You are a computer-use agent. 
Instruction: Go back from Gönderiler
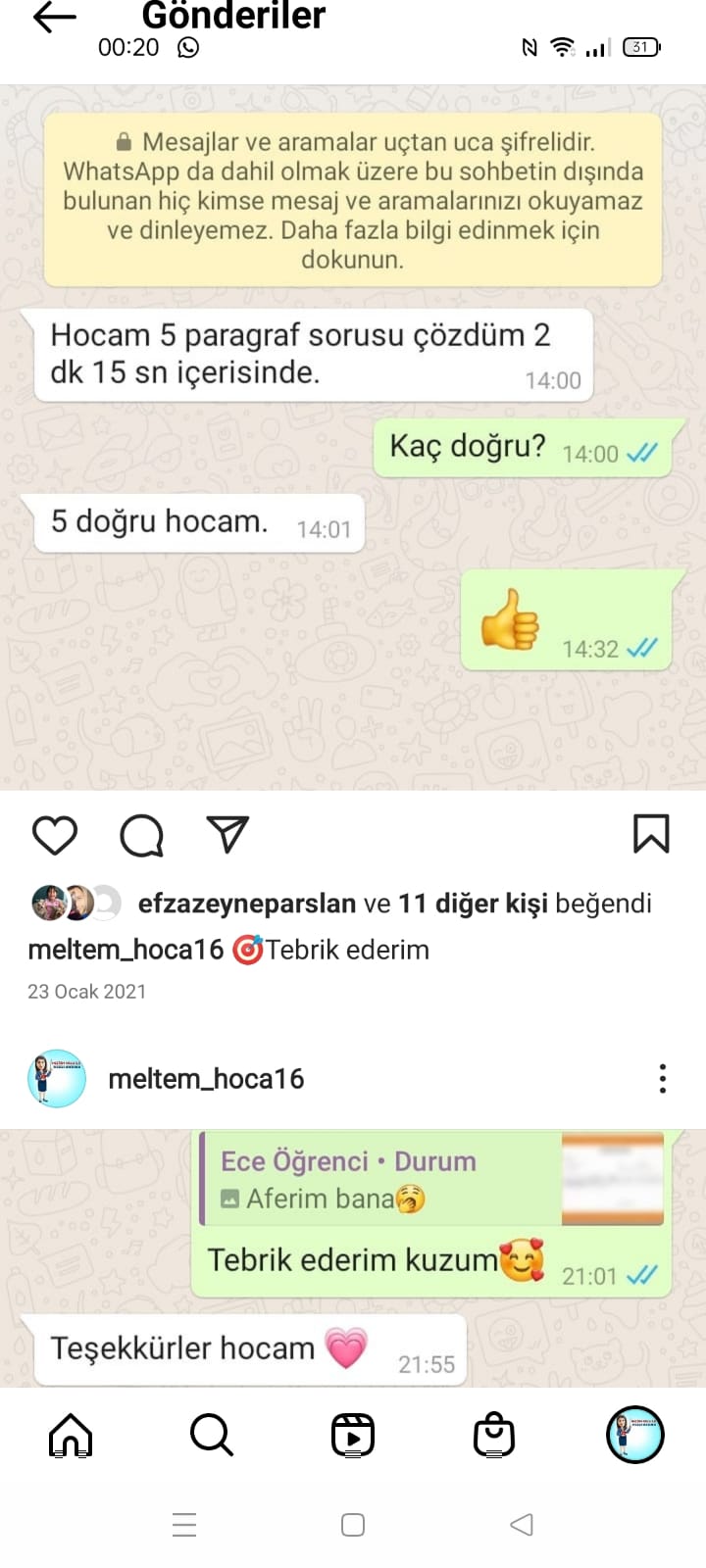[x=54, y=18]
